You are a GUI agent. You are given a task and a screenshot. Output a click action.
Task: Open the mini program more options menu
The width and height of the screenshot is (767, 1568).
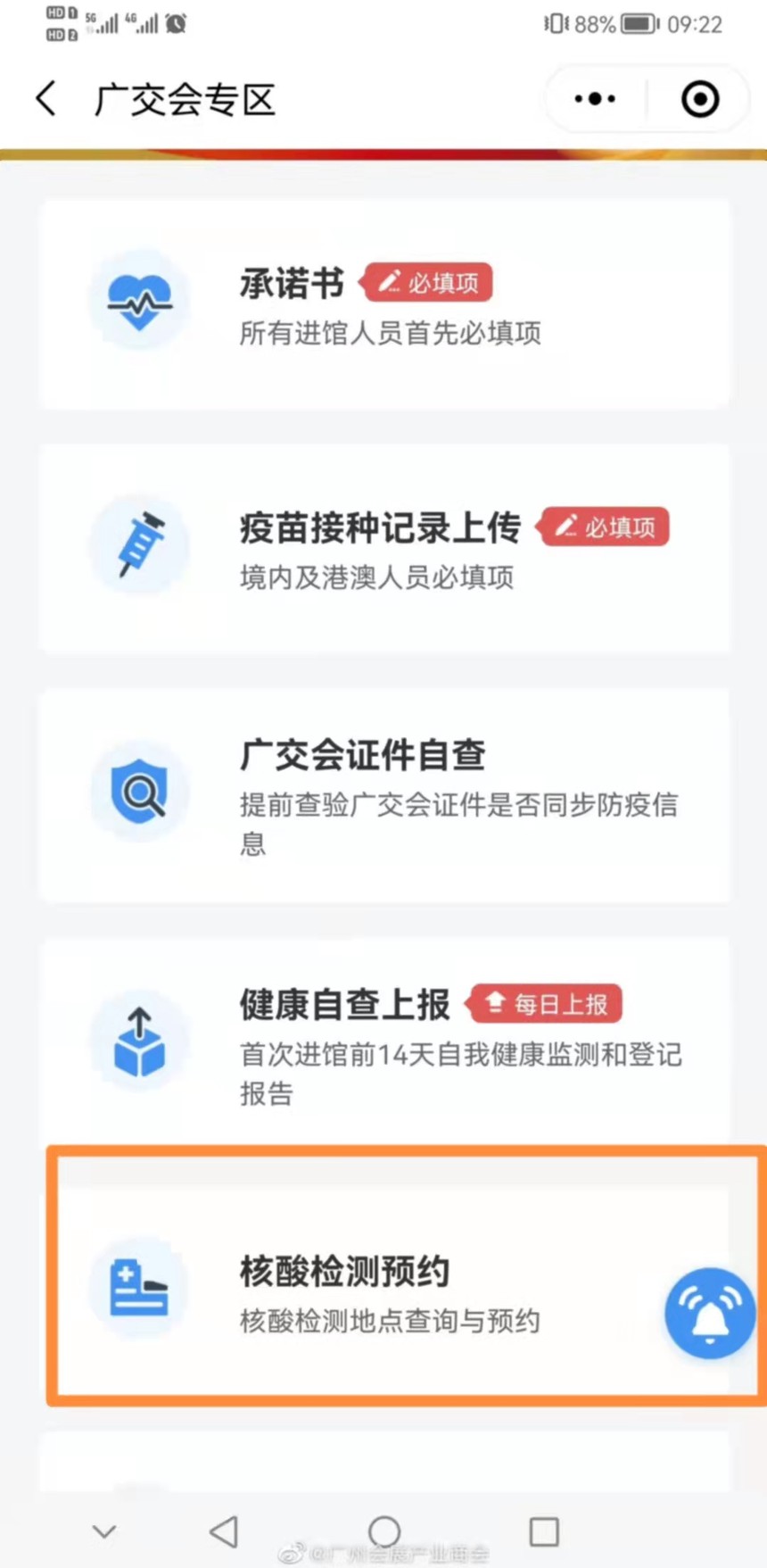(595, 99)
